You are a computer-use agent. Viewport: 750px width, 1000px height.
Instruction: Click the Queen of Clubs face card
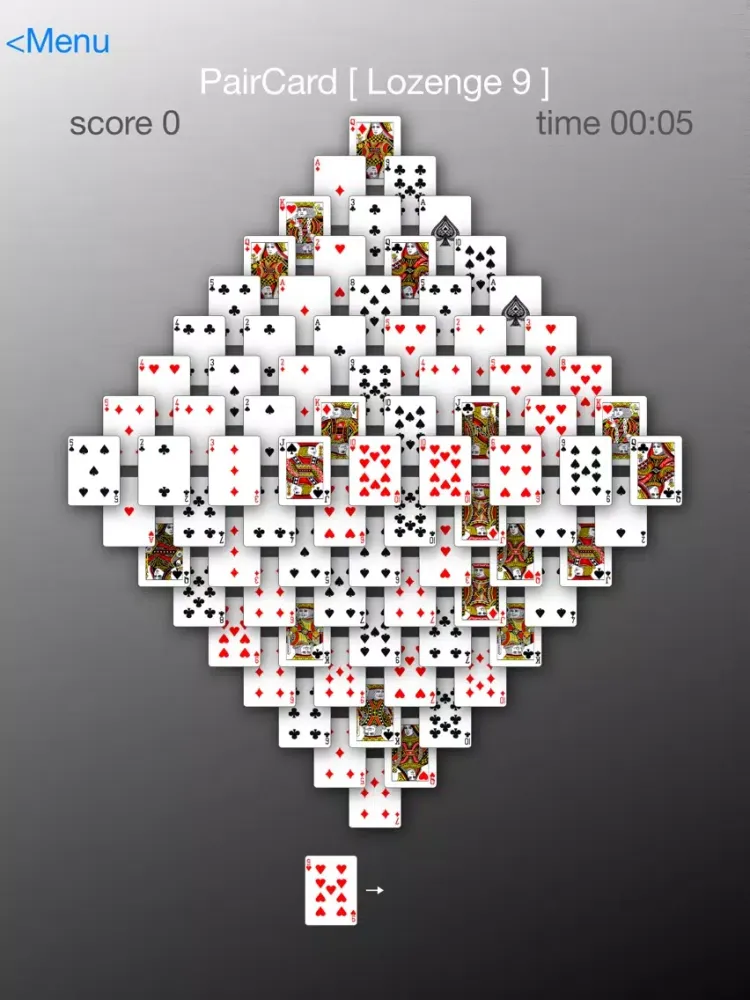click(x=655, y=469)
